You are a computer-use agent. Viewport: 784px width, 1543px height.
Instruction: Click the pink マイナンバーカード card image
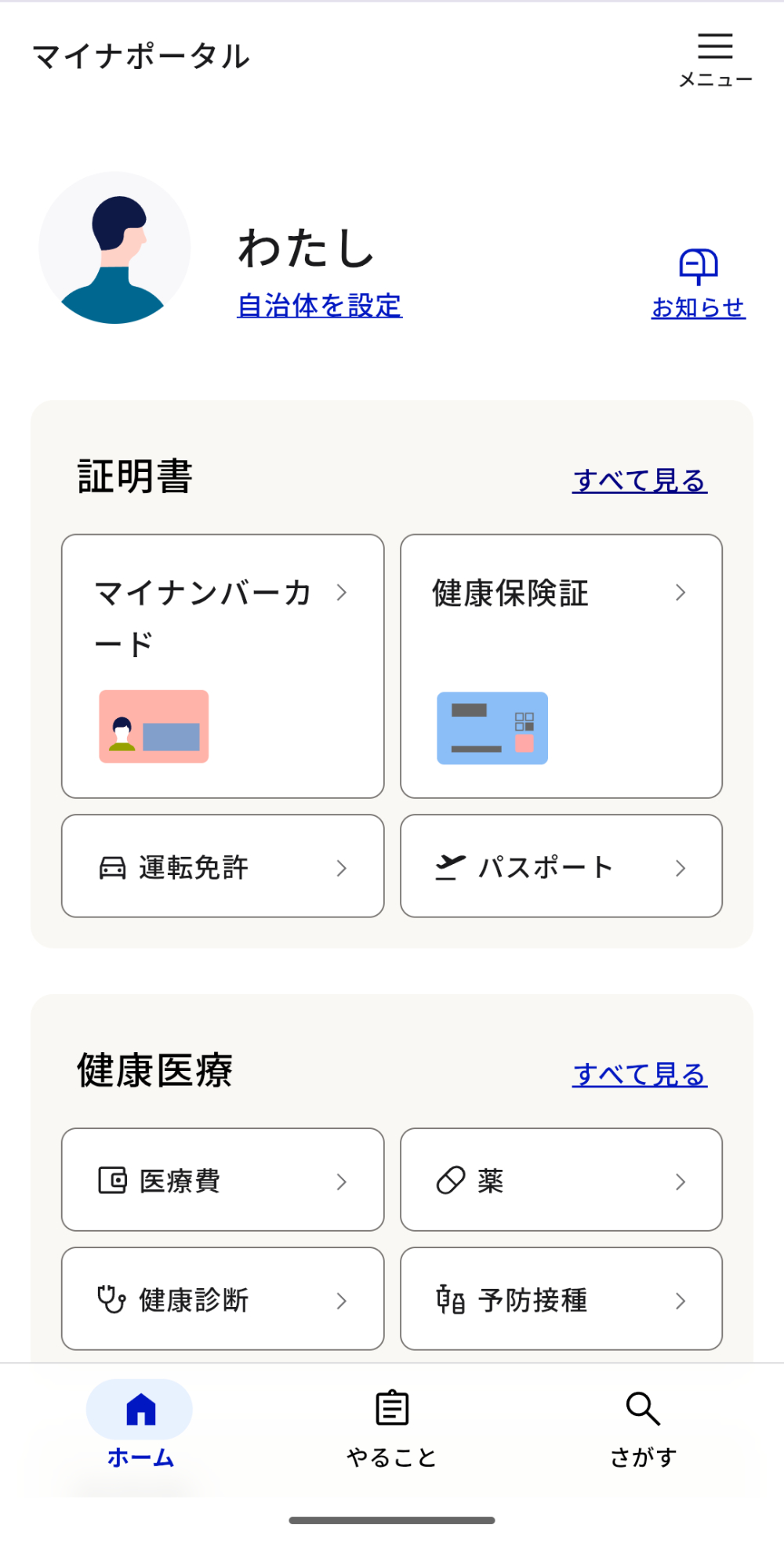(x=154, y=728)
